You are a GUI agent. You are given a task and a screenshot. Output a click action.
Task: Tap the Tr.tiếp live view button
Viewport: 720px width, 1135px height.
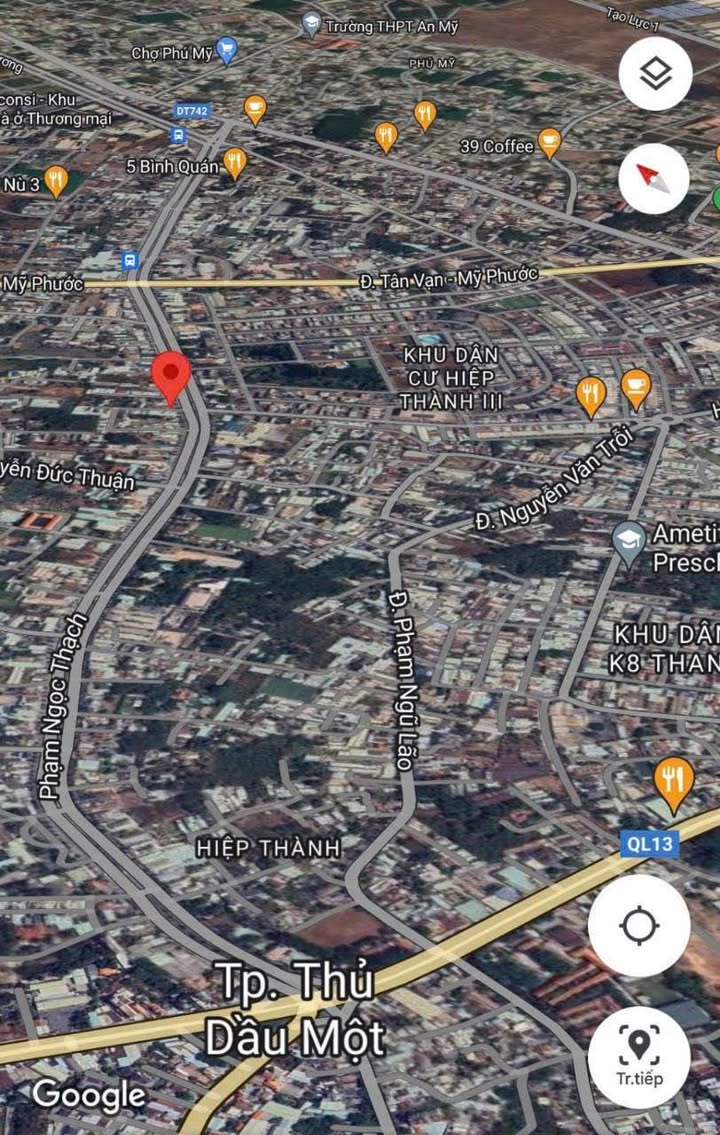638,1057
